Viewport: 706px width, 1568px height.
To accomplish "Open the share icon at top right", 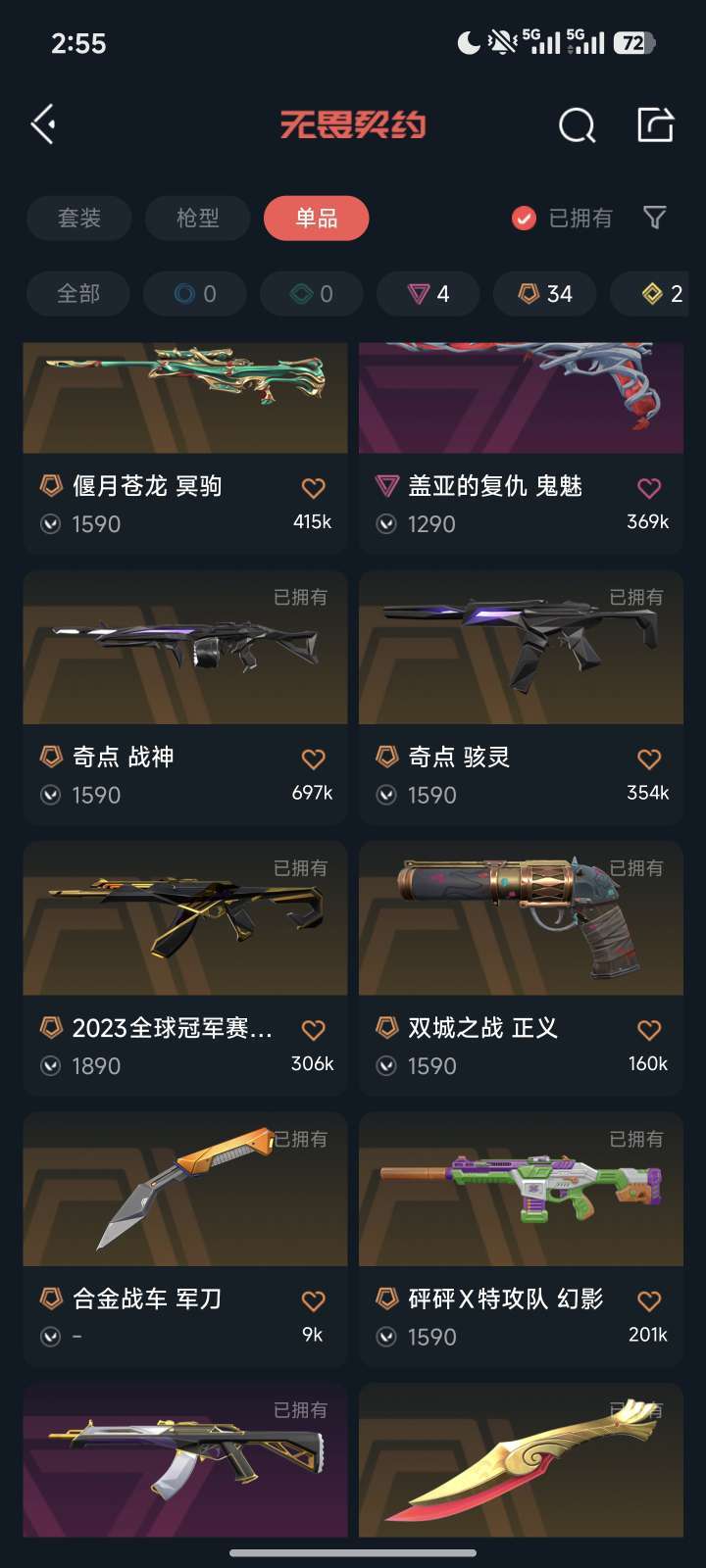I will 655,125.
